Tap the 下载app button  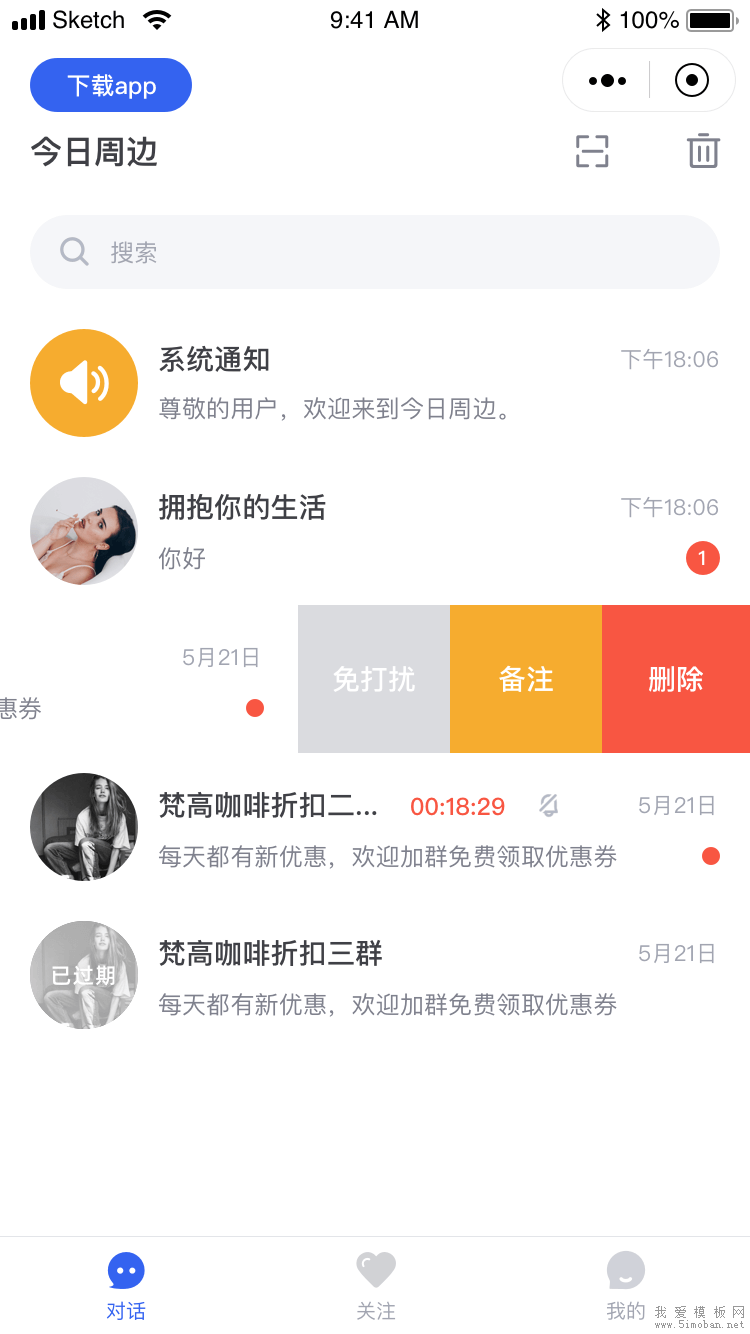coord(110,85)
